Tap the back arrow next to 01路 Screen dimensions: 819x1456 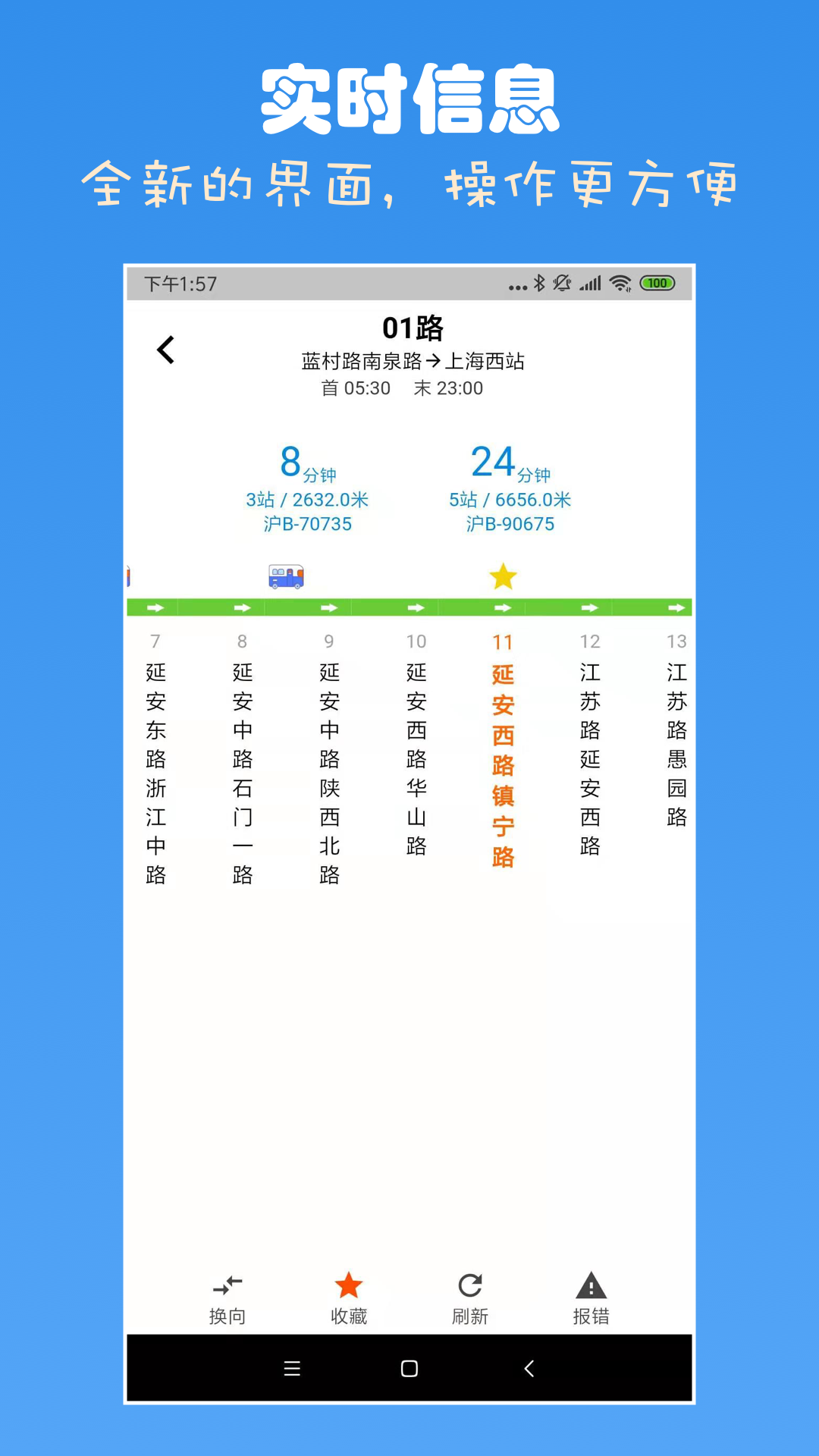pyautogui.click(x=166, y=351)
